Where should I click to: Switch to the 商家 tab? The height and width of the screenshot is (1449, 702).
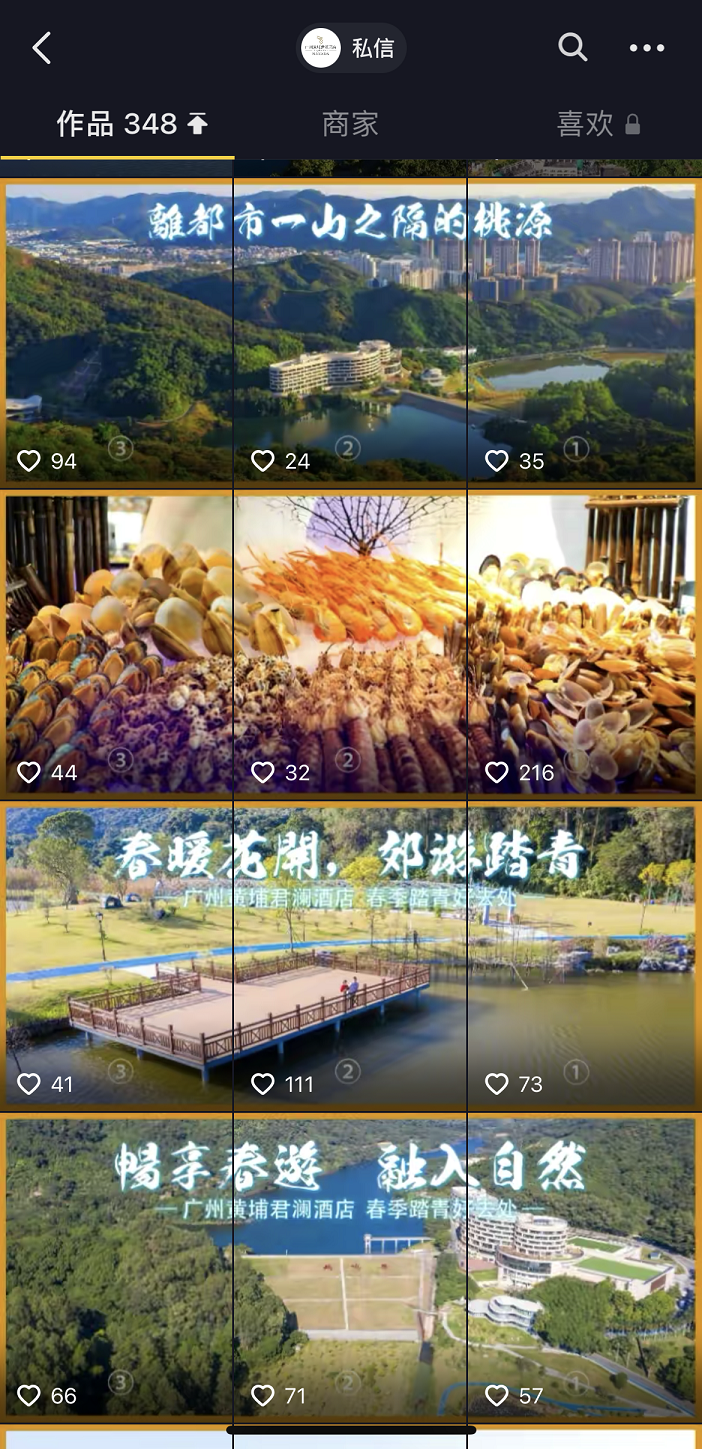coord(350,124)
